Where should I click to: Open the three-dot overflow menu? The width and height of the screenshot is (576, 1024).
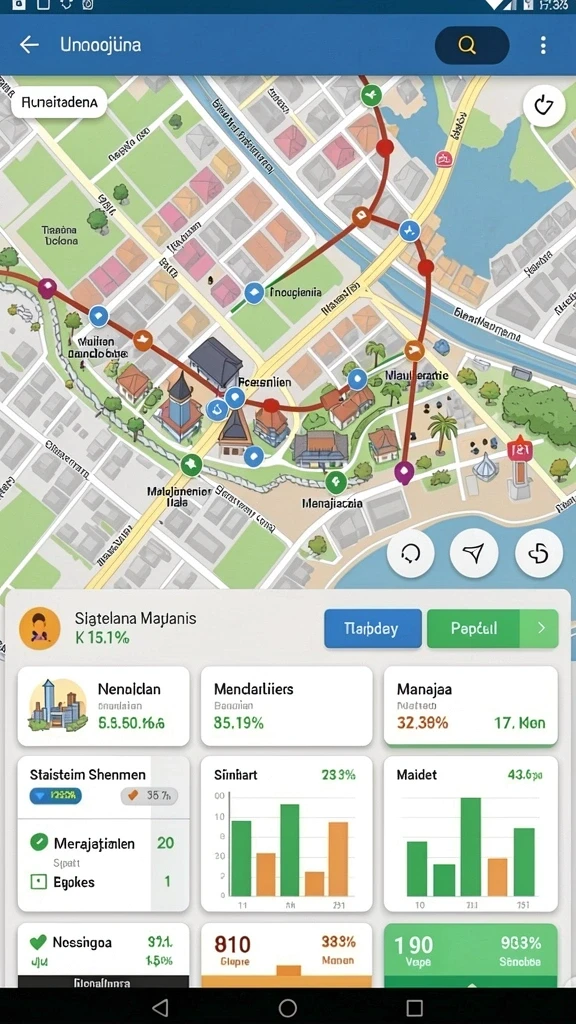click(543, 45)
